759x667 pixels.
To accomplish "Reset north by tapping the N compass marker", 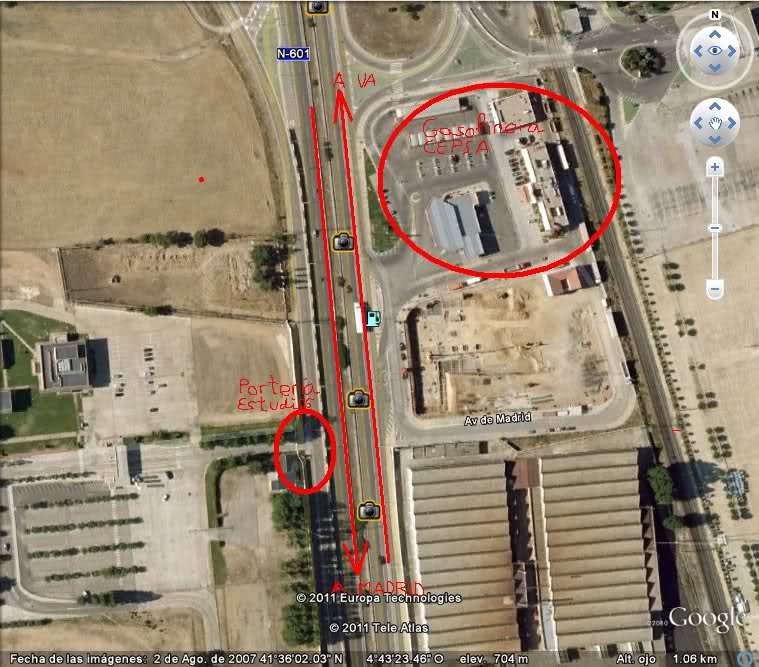I will (x=714, y=14).
